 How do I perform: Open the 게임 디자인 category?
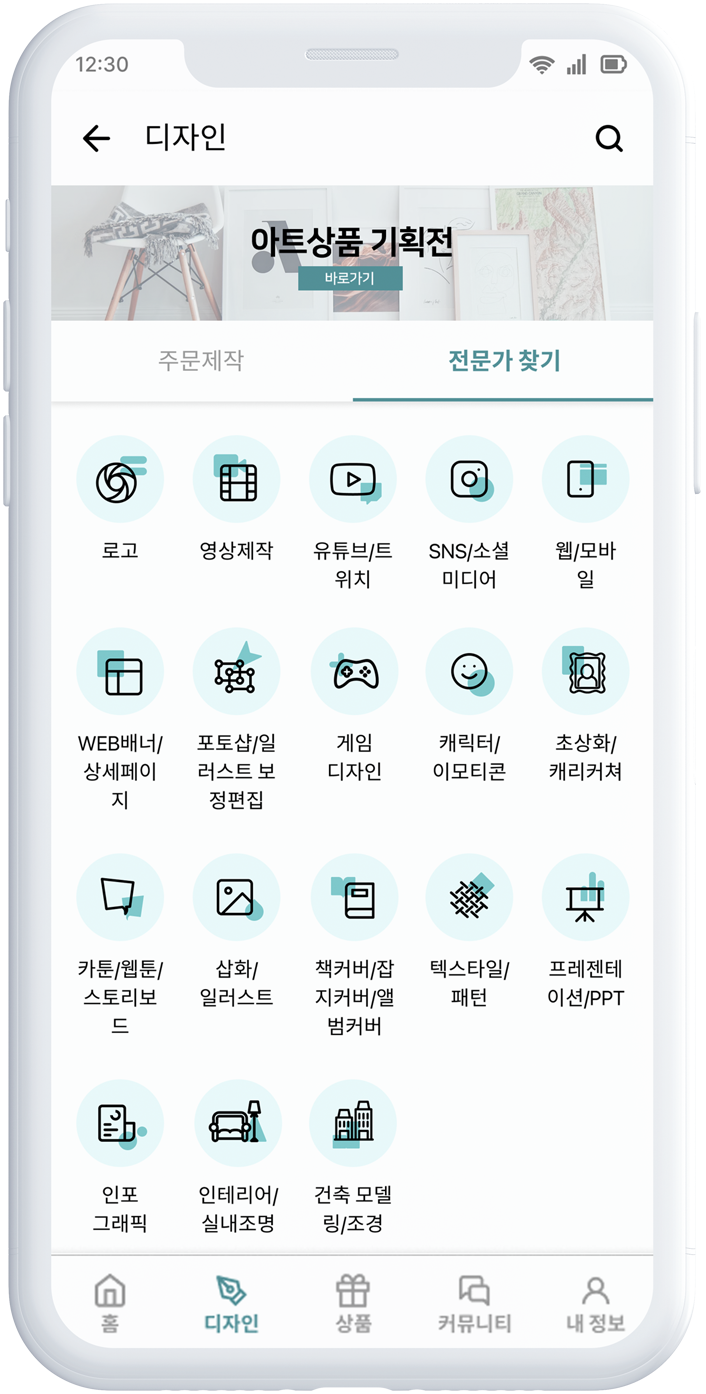coord(352,672)
